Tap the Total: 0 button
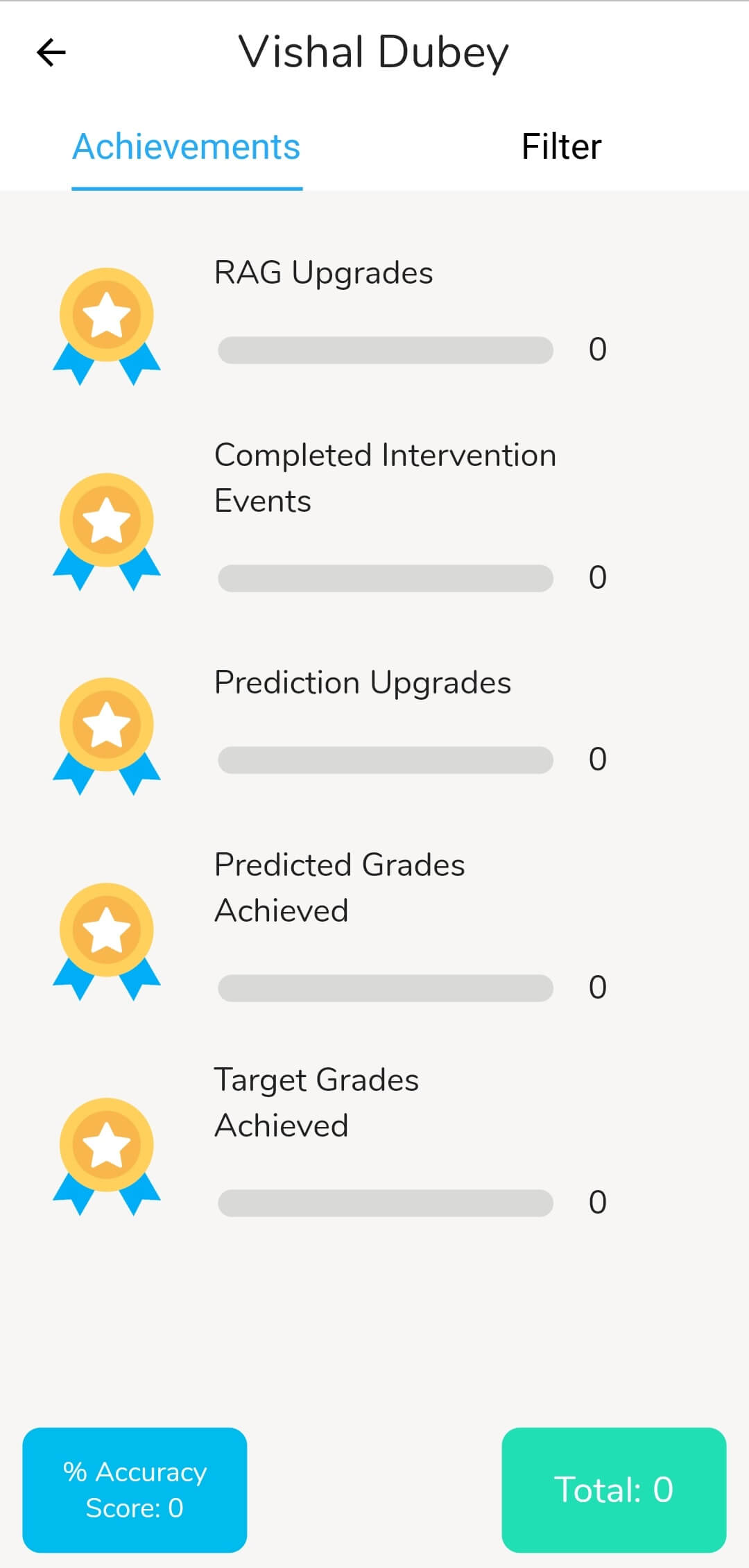Image resolution: width=749 pixels, height=1568 pixels. pos(614,1490)
